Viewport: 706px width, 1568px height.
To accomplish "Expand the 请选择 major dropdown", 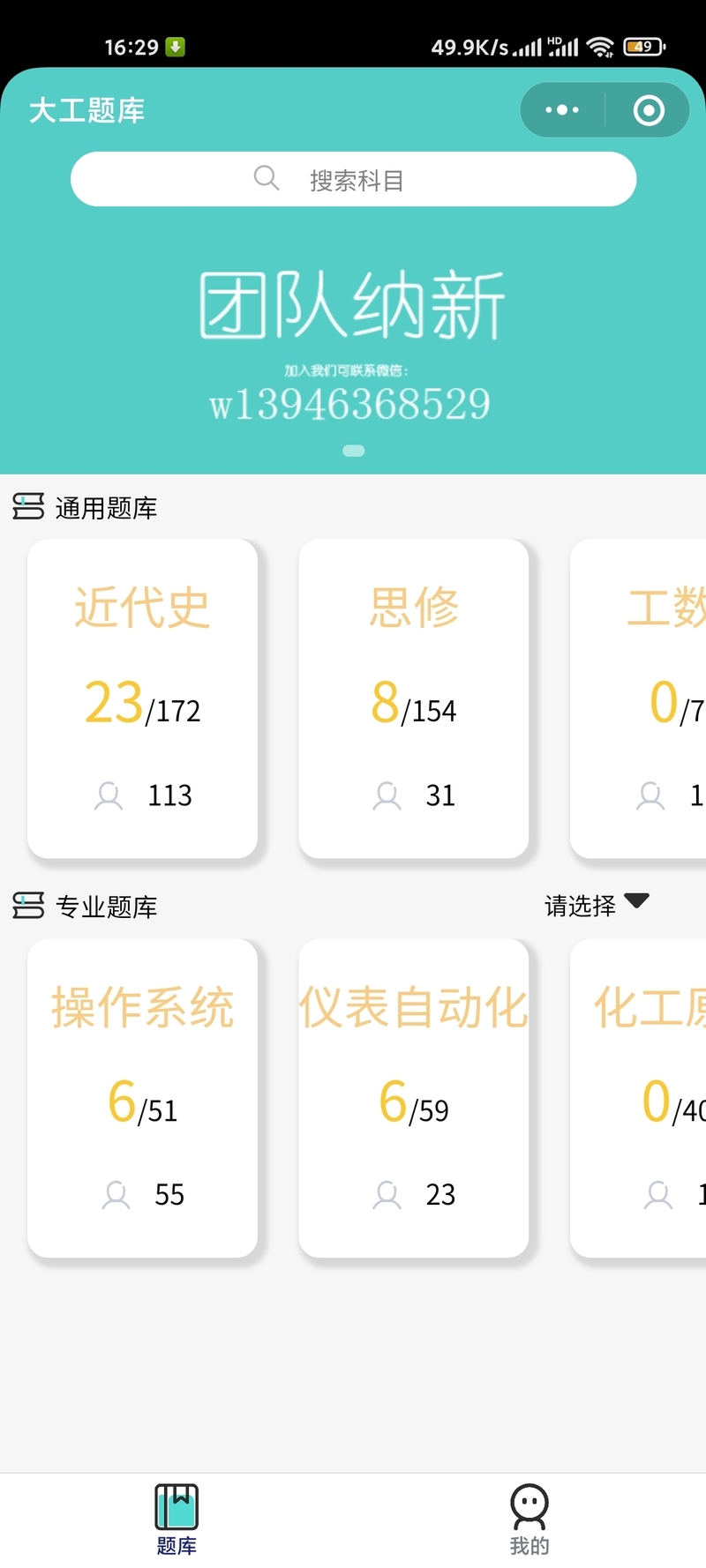I will [597, 905].
